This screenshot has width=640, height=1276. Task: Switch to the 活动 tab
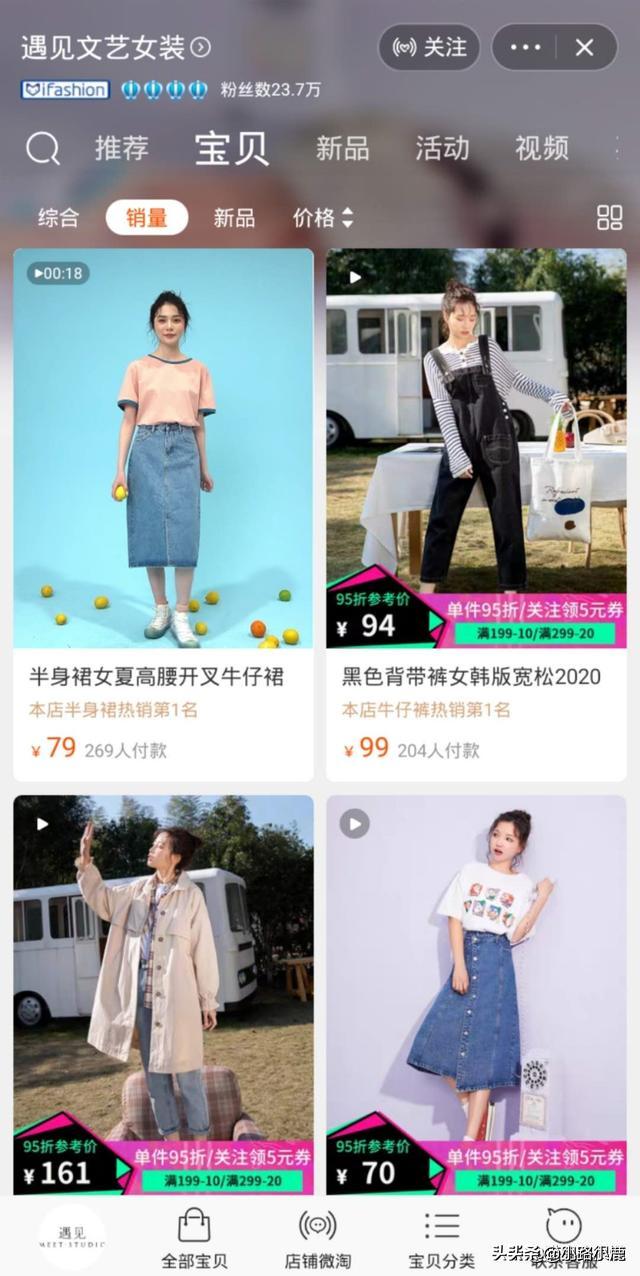442,149
